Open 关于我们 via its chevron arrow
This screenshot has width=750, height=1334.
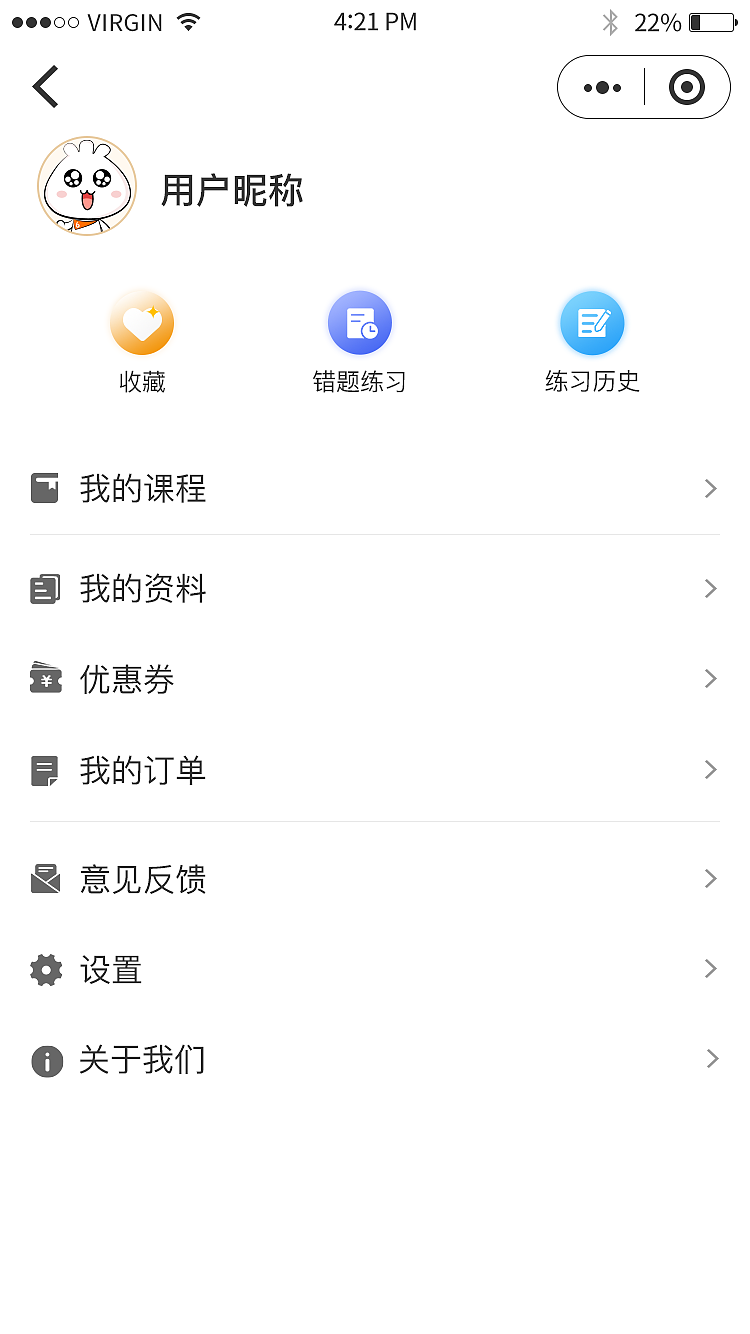[710, 1059]
